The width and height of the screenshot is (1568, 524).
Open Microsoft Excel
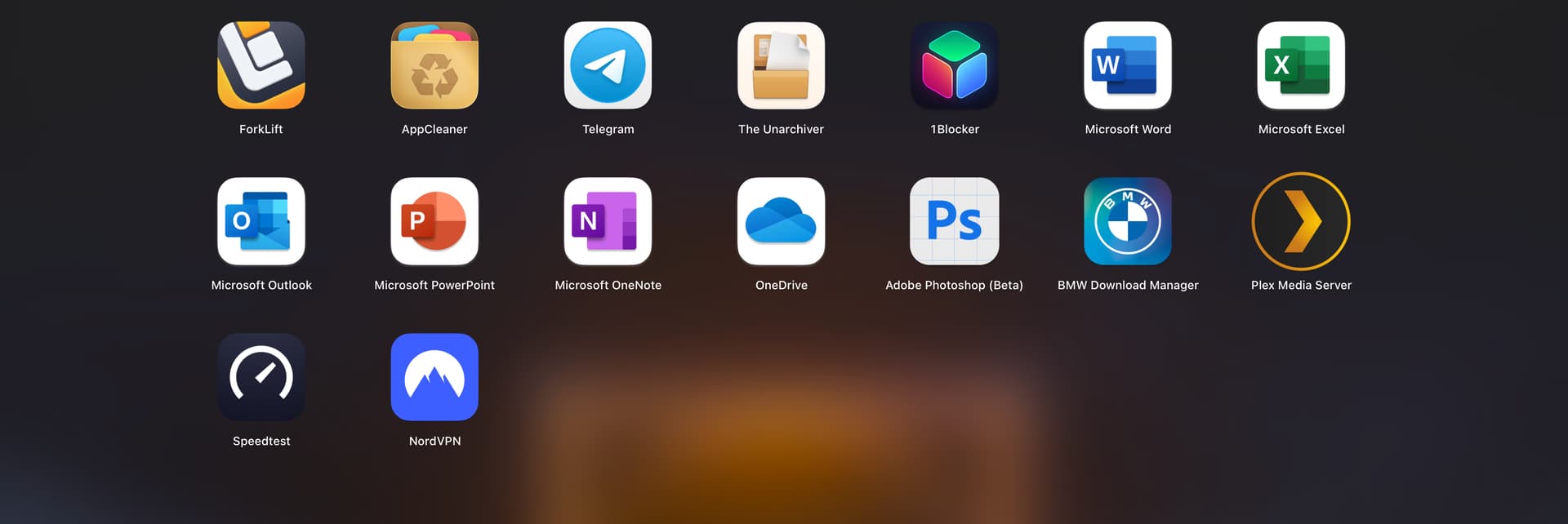click(x=1301, y=65)
